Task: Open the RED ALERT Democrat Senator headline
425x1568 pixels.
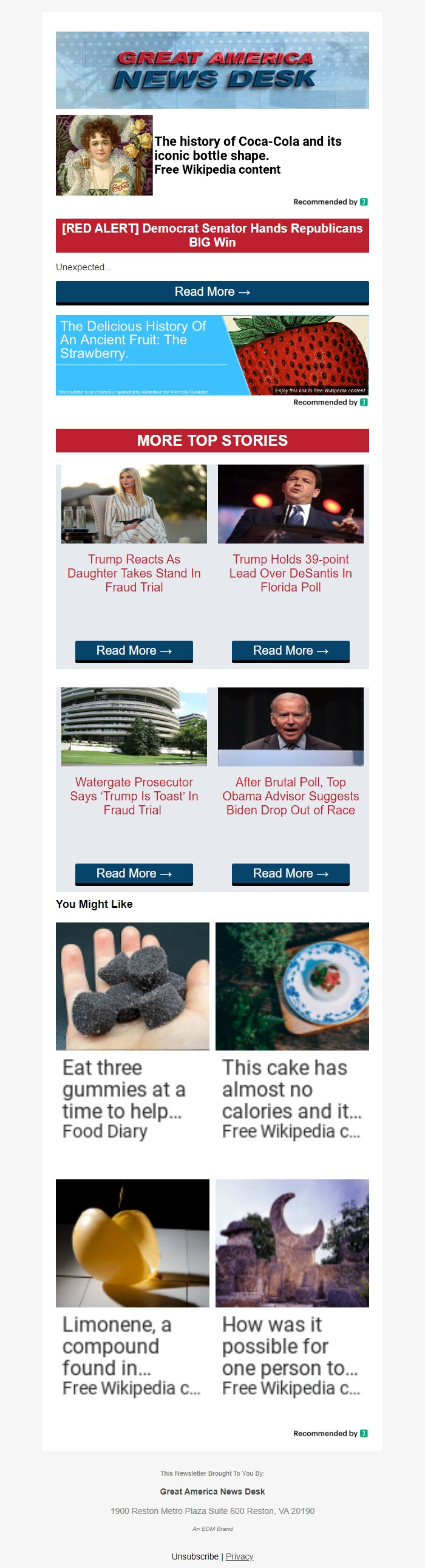Action: pos(212,236)
